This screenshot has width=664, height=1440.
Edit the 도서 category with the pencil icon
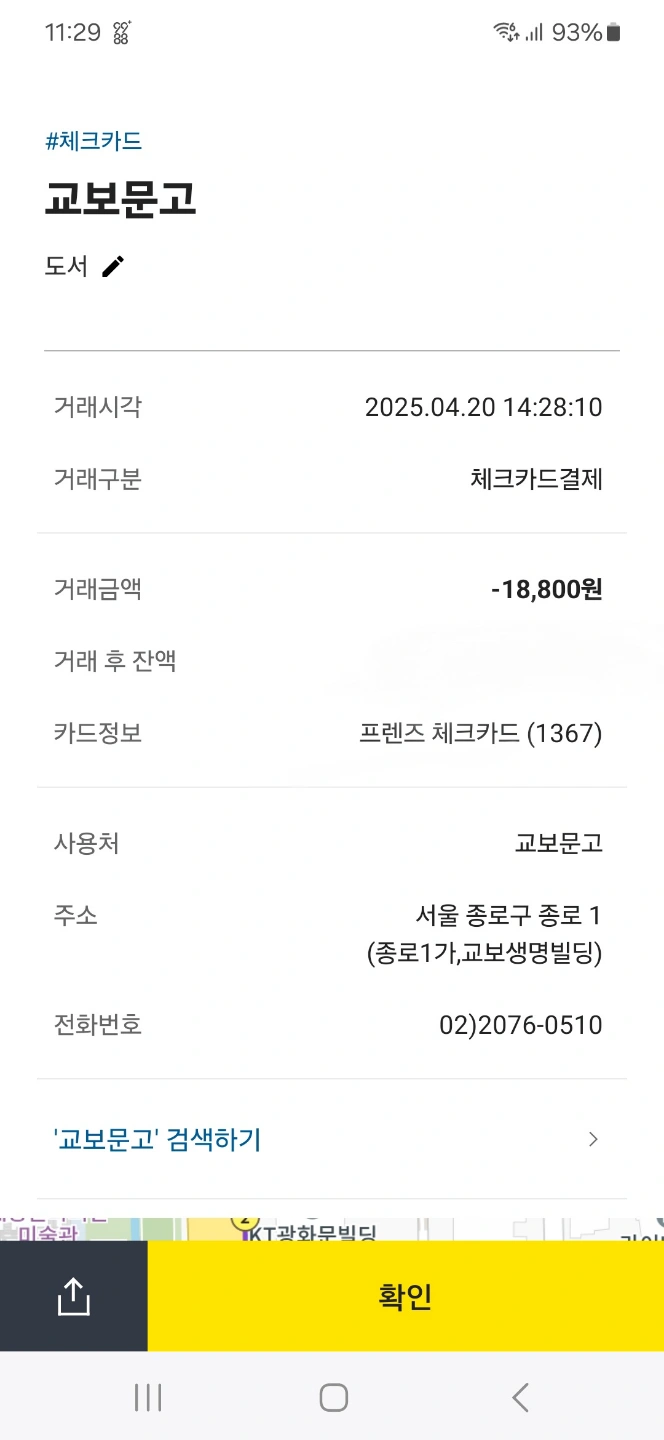click(113, 266)
